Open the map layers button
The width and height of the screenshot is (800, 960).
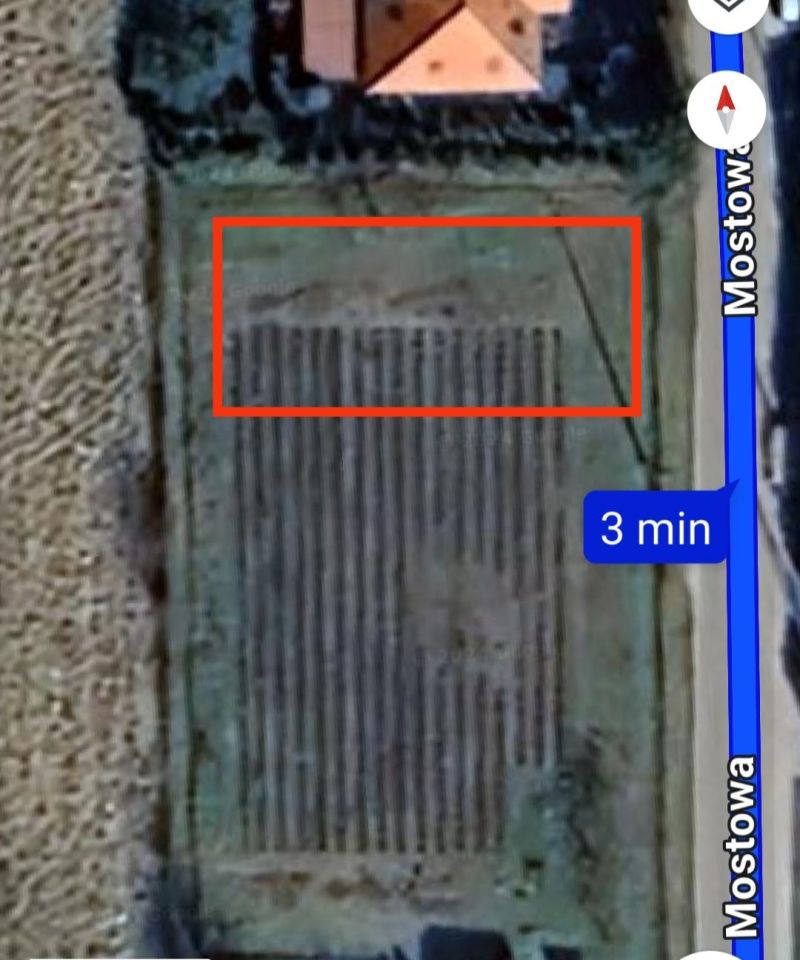(728, 8)
